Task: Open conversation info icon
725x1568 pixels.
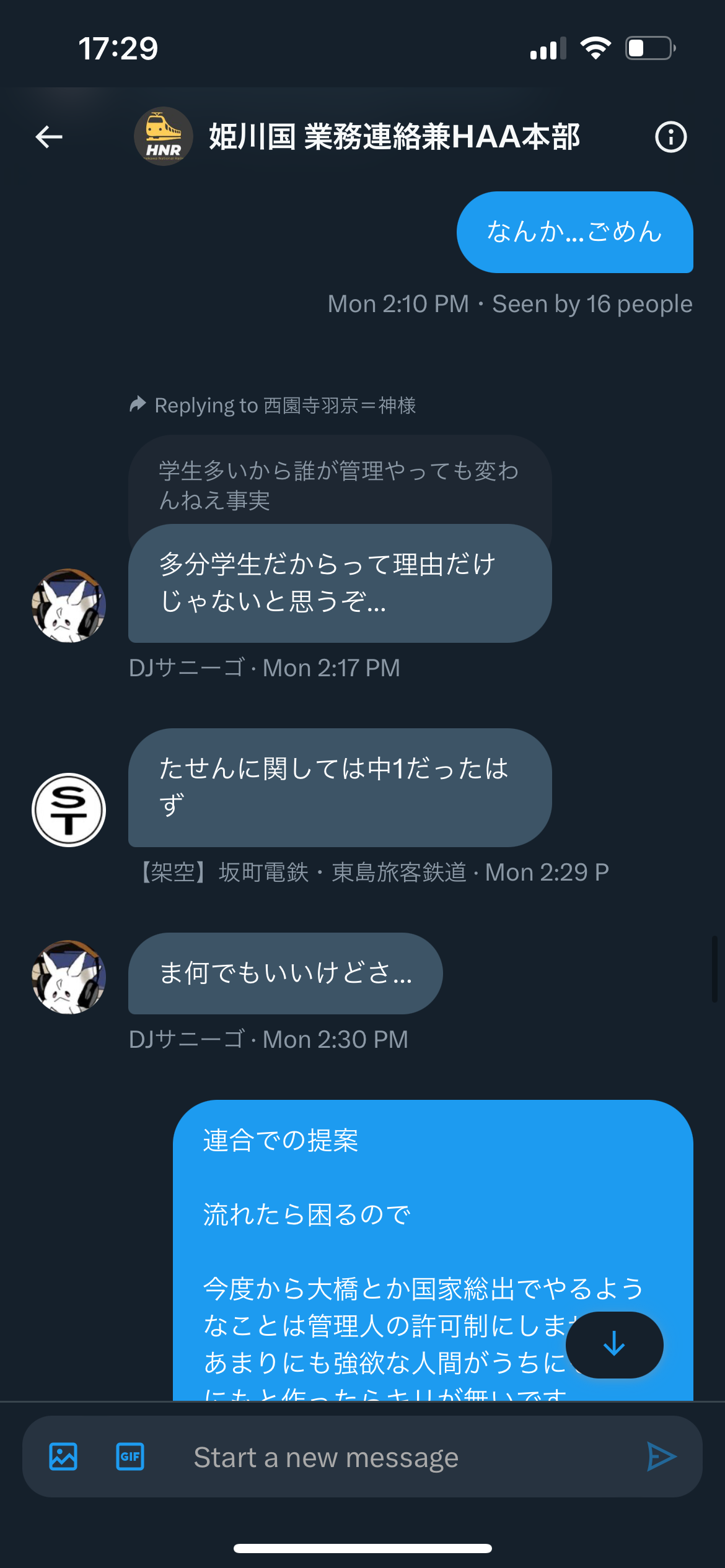Action: click(x=671, y=137)
